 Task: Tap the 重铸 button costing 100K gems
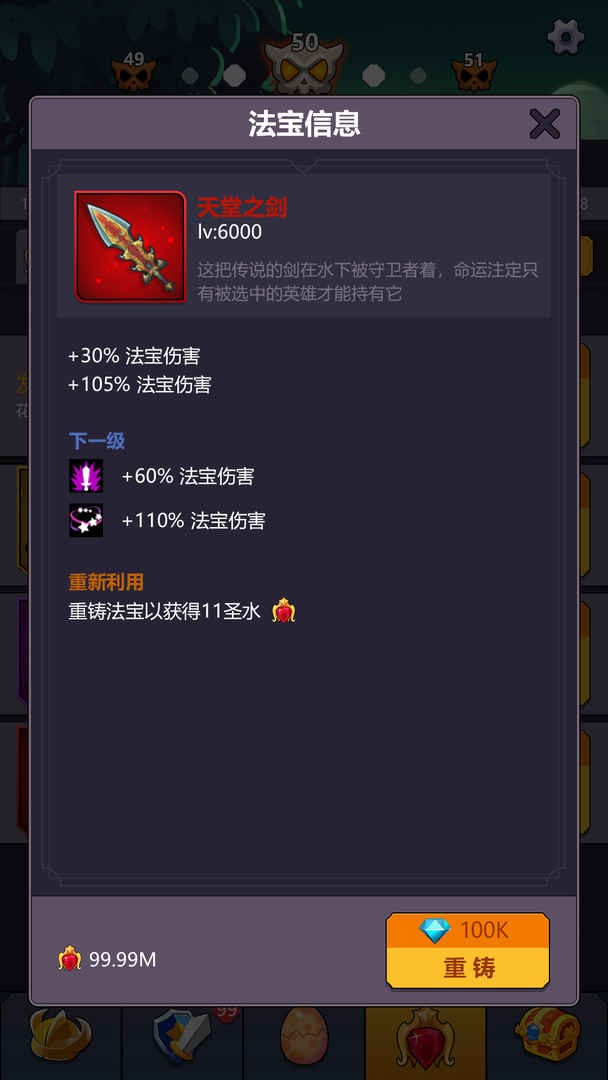(x=467, y=951)
